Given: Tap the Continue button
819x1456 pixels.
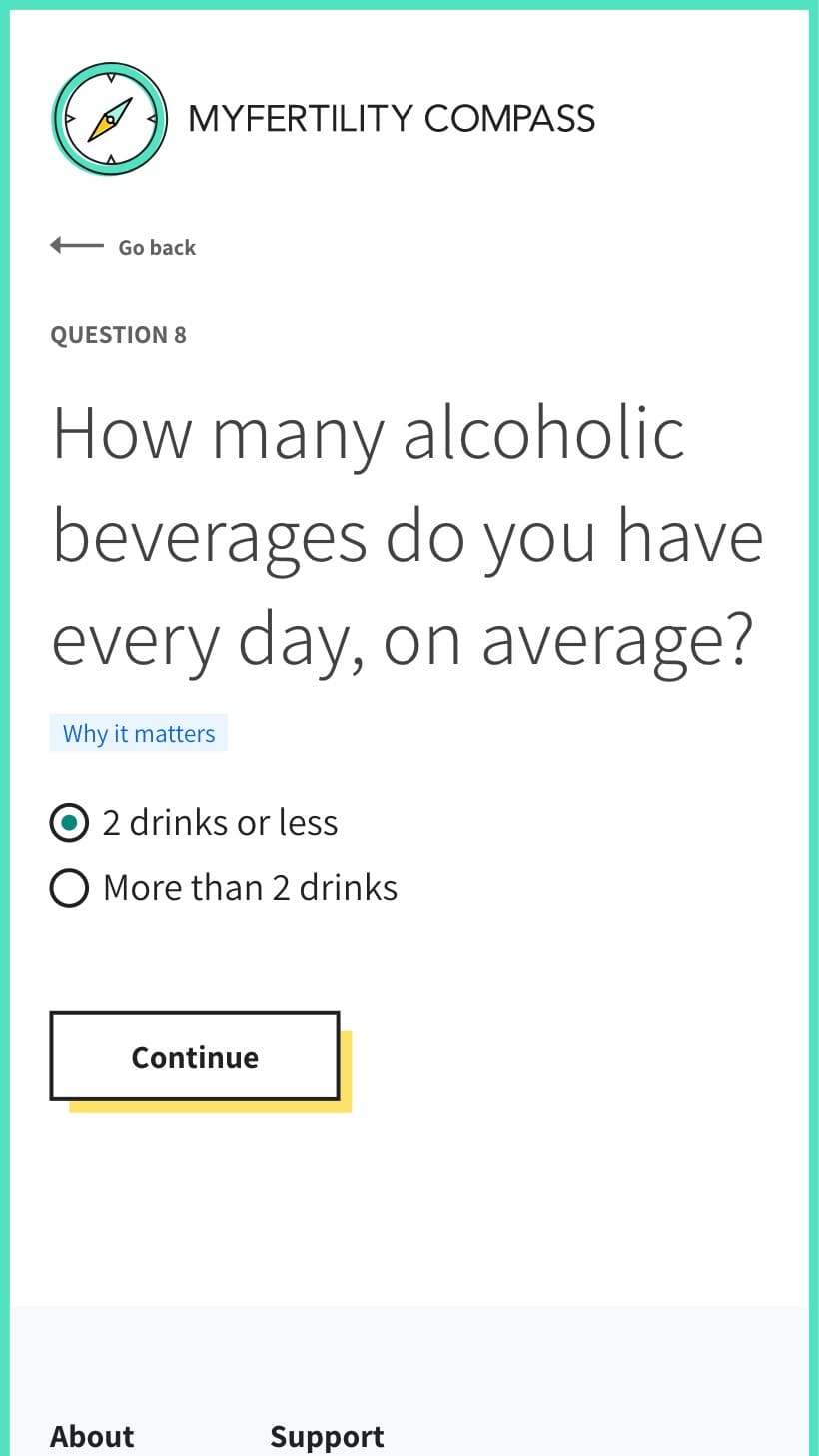Looking at the screenshot, I should click(x=195, y=1057).
